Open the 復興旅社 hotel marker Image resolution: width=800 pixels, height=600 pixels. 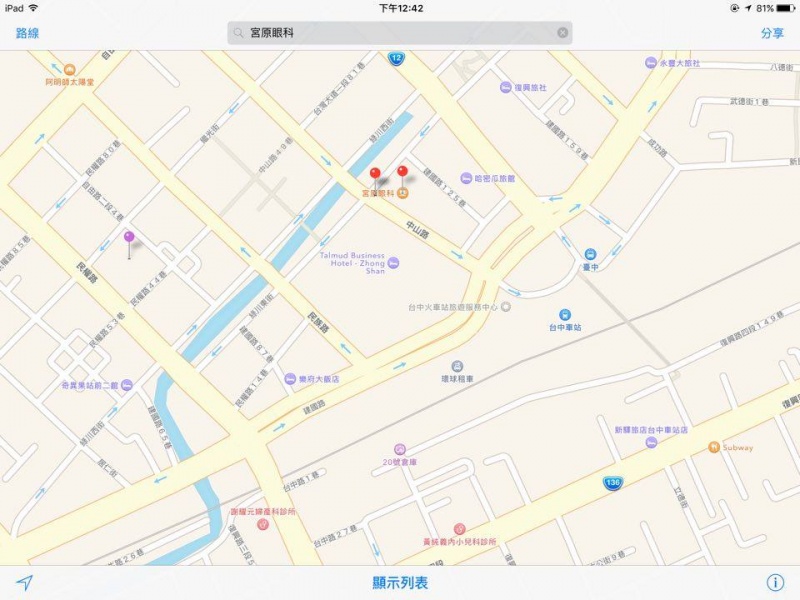tap(506, 87)
